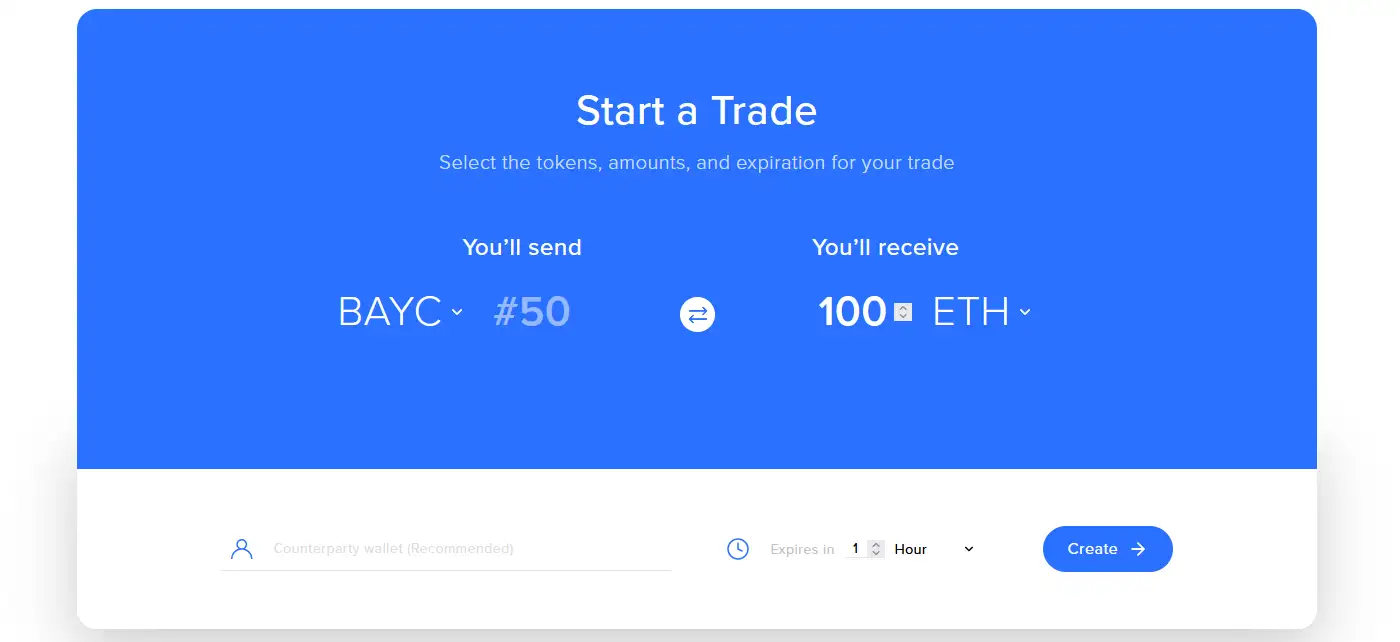Open the BAYC token dropdown
Image resolution: width=1400 pixels, height=642 pixels.
pyautogui.click(x=401, y=312)
